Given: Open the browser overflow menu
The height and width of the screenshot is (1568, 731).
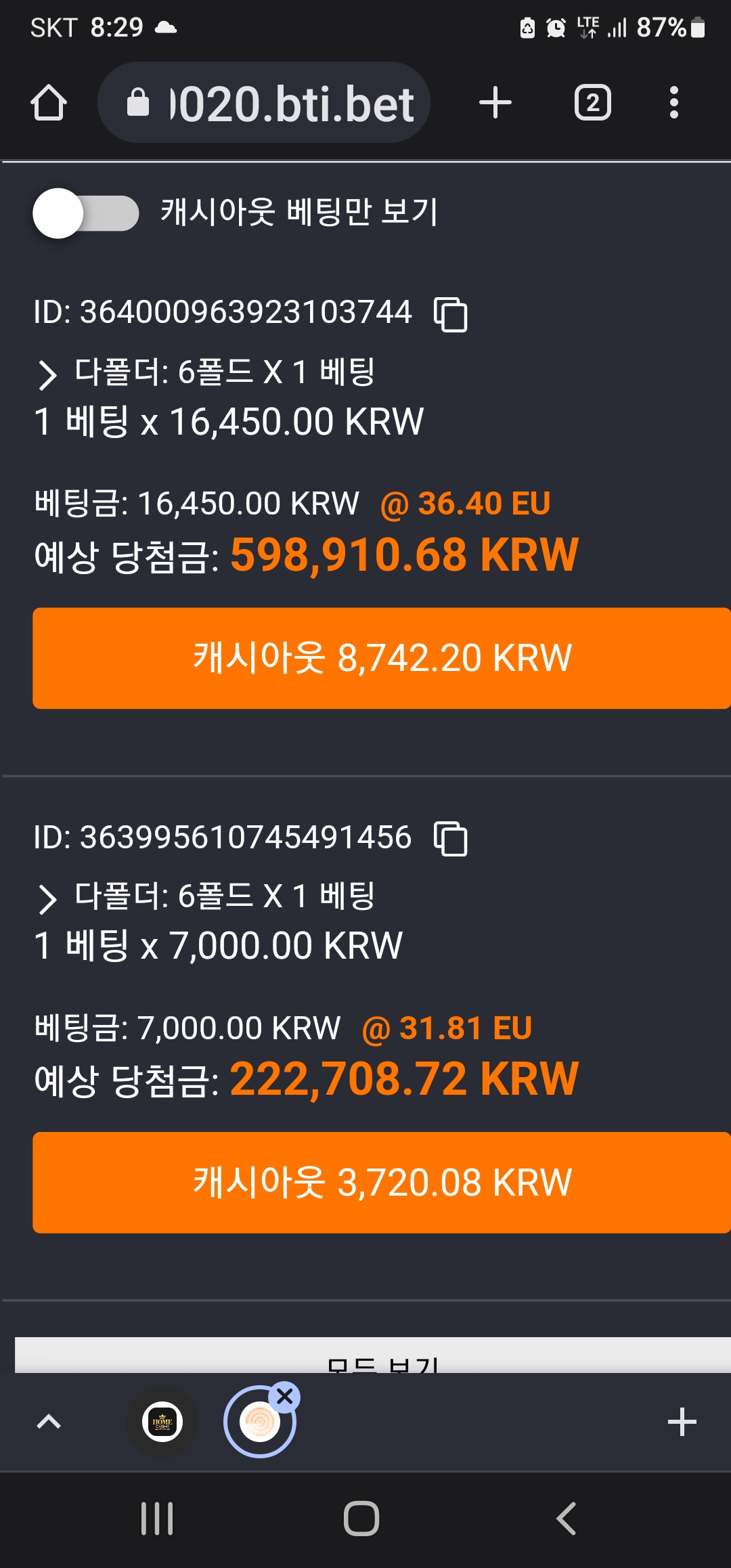Looking at the screenshot, I should point(673,103).
